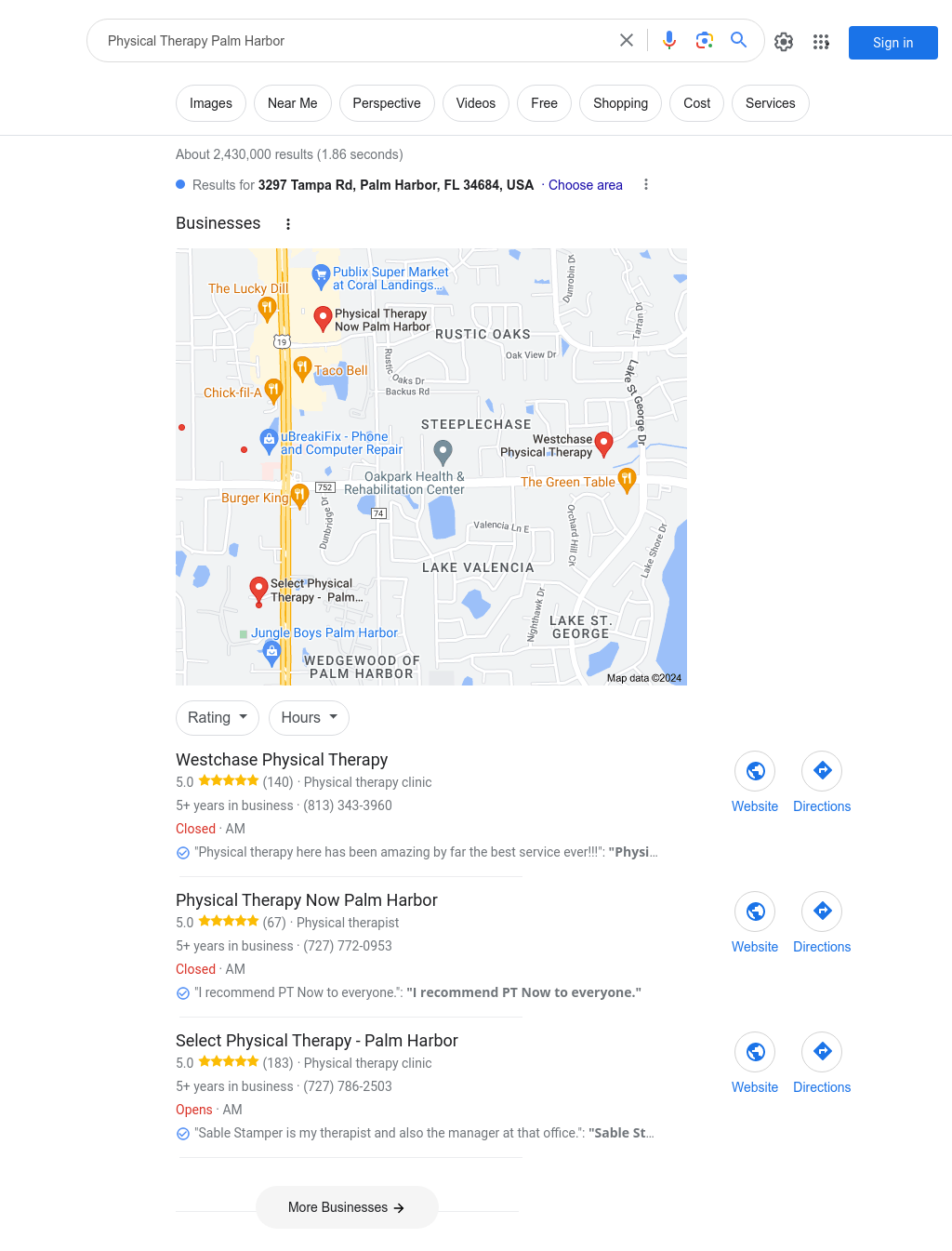
Task: Open options menu beside Businesses heading
Action: pos(288,224)
